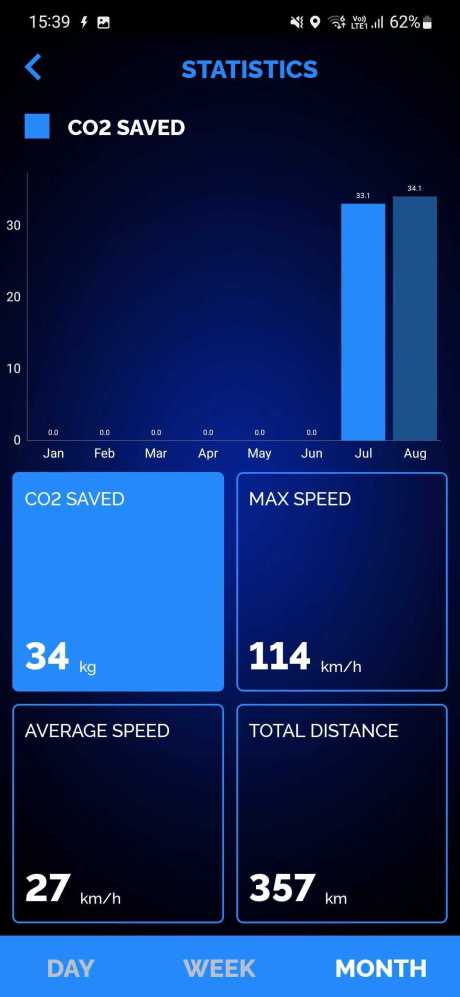This screenshot has width=460, height=997.
Task: Select the TOTAL DISTANCE stat card
Action: coord(342,813)
